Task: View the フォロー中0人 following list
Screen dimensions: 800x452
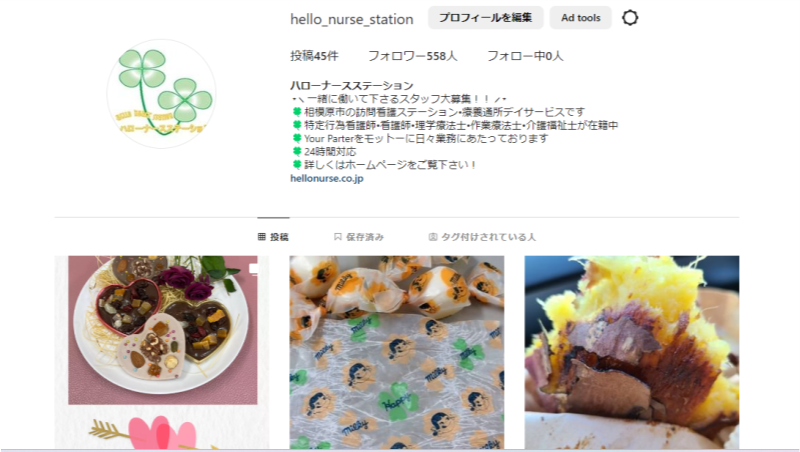Action: (x=525, y=57)
